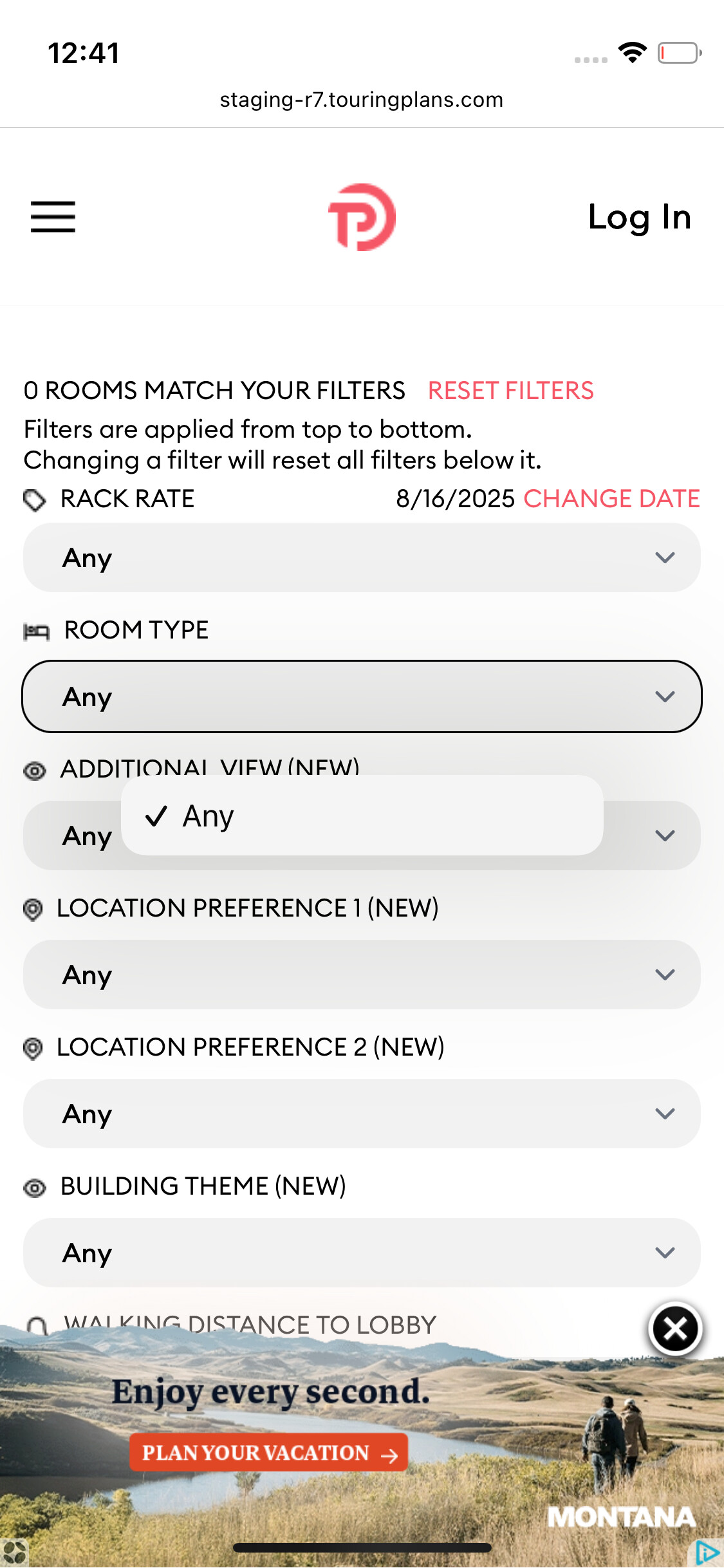724x1568 pixels.
Task: Expand the Rack Rate dropdown
Action: 362,557
